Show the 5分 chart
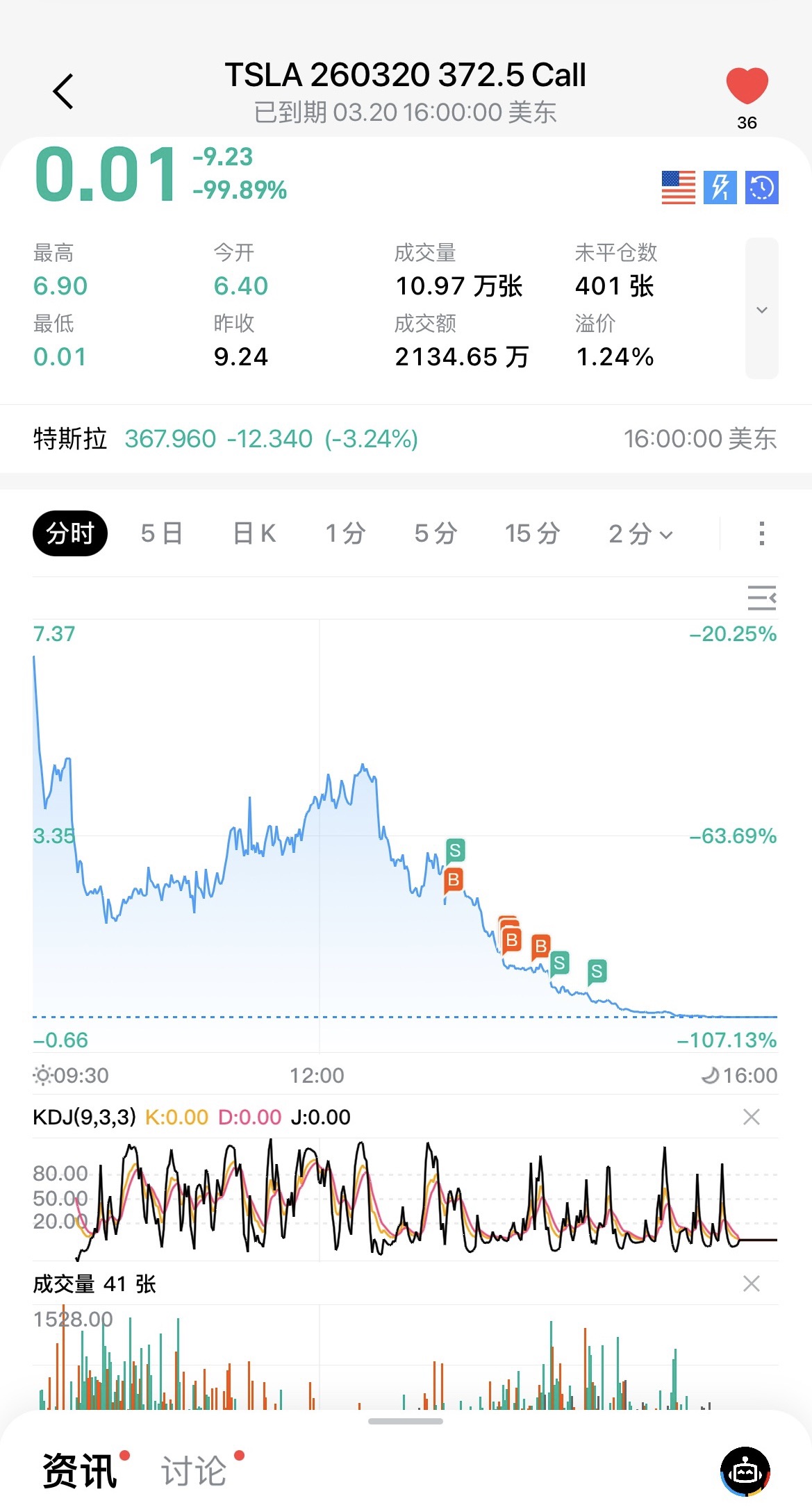Viewport: 812px width, 1512px height. pos(436,533)
